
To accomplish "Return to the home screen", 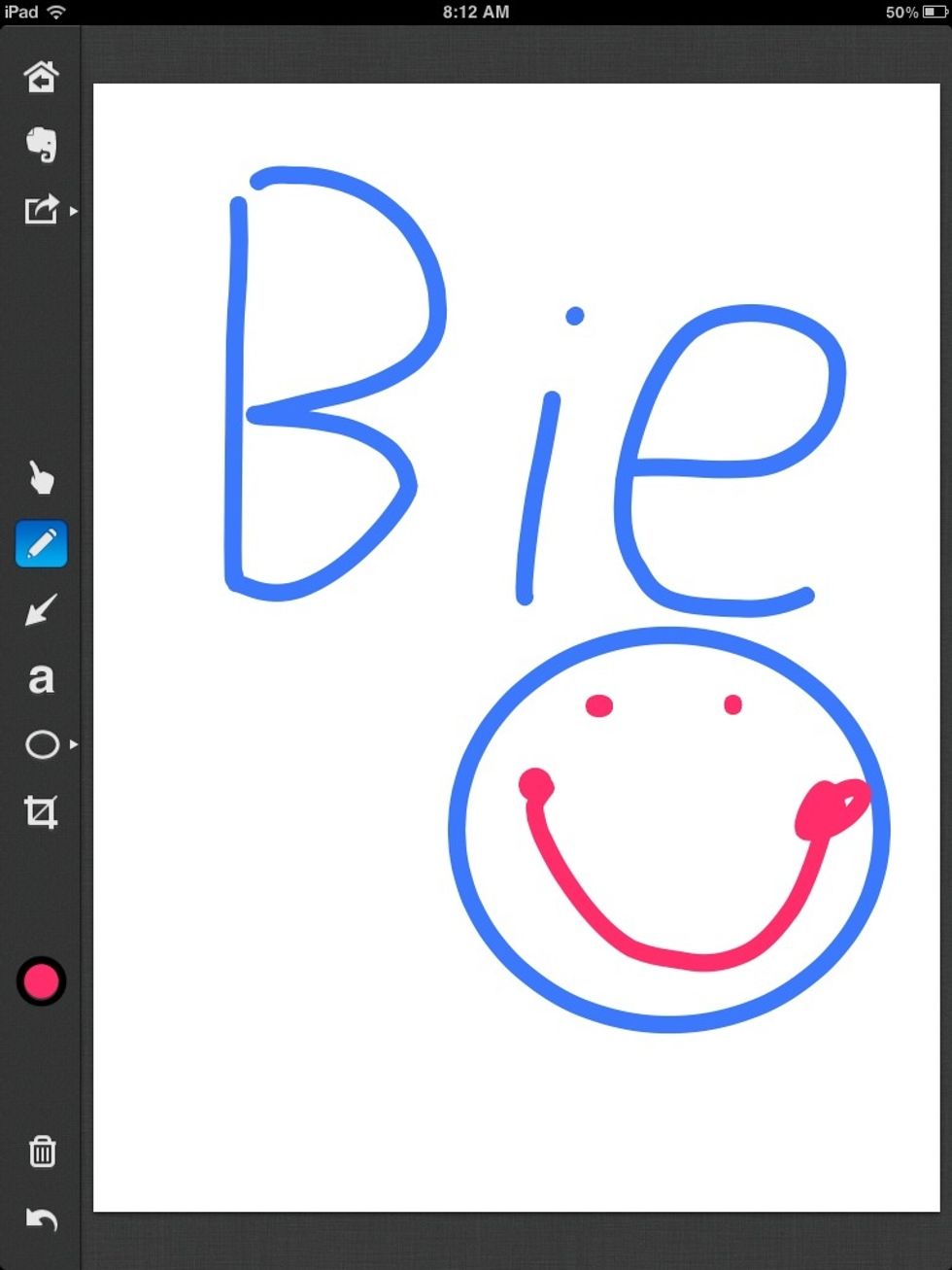I will click(42, 77).
